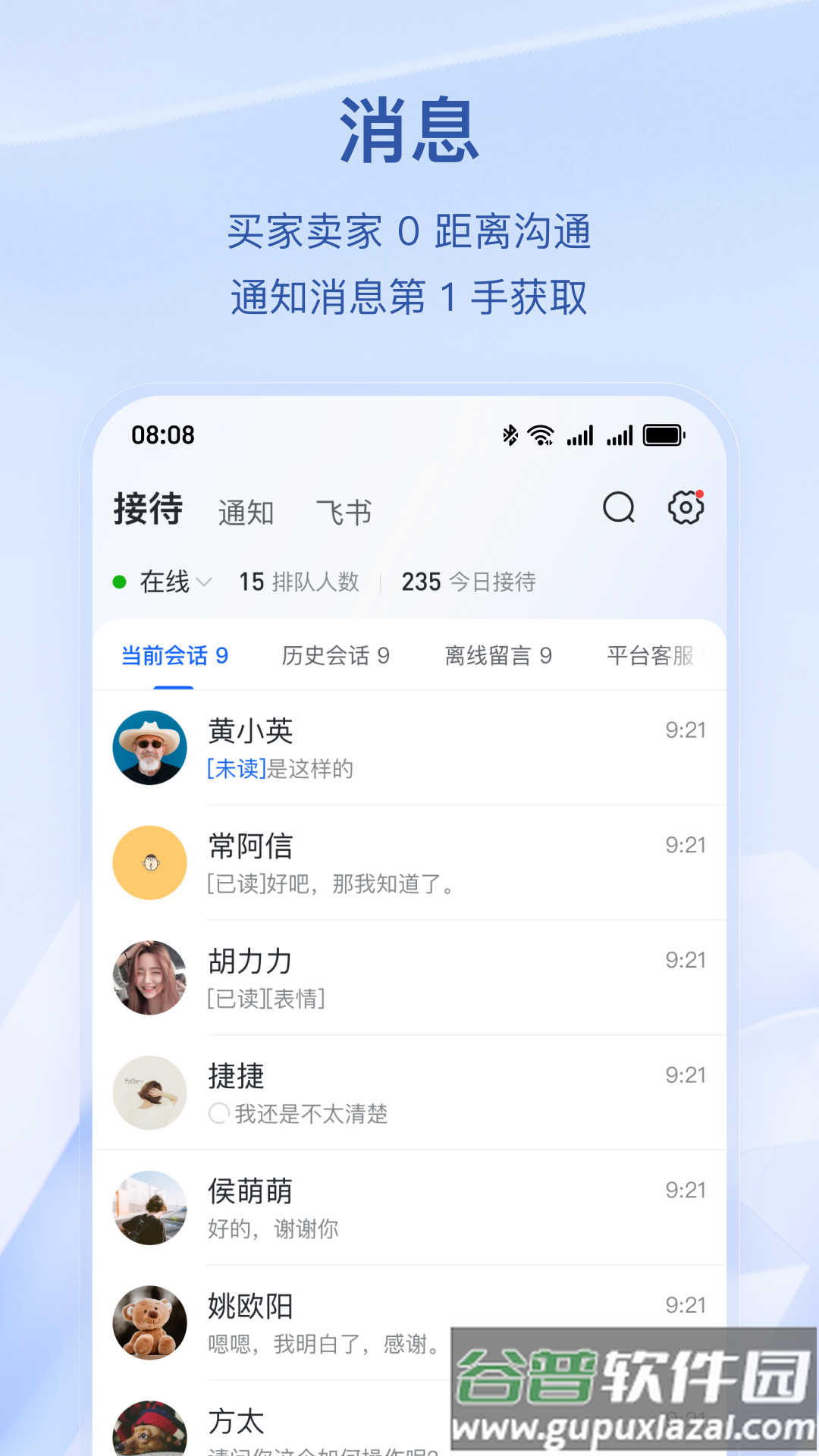Switch to the 通知 tab

pos(246,510)
